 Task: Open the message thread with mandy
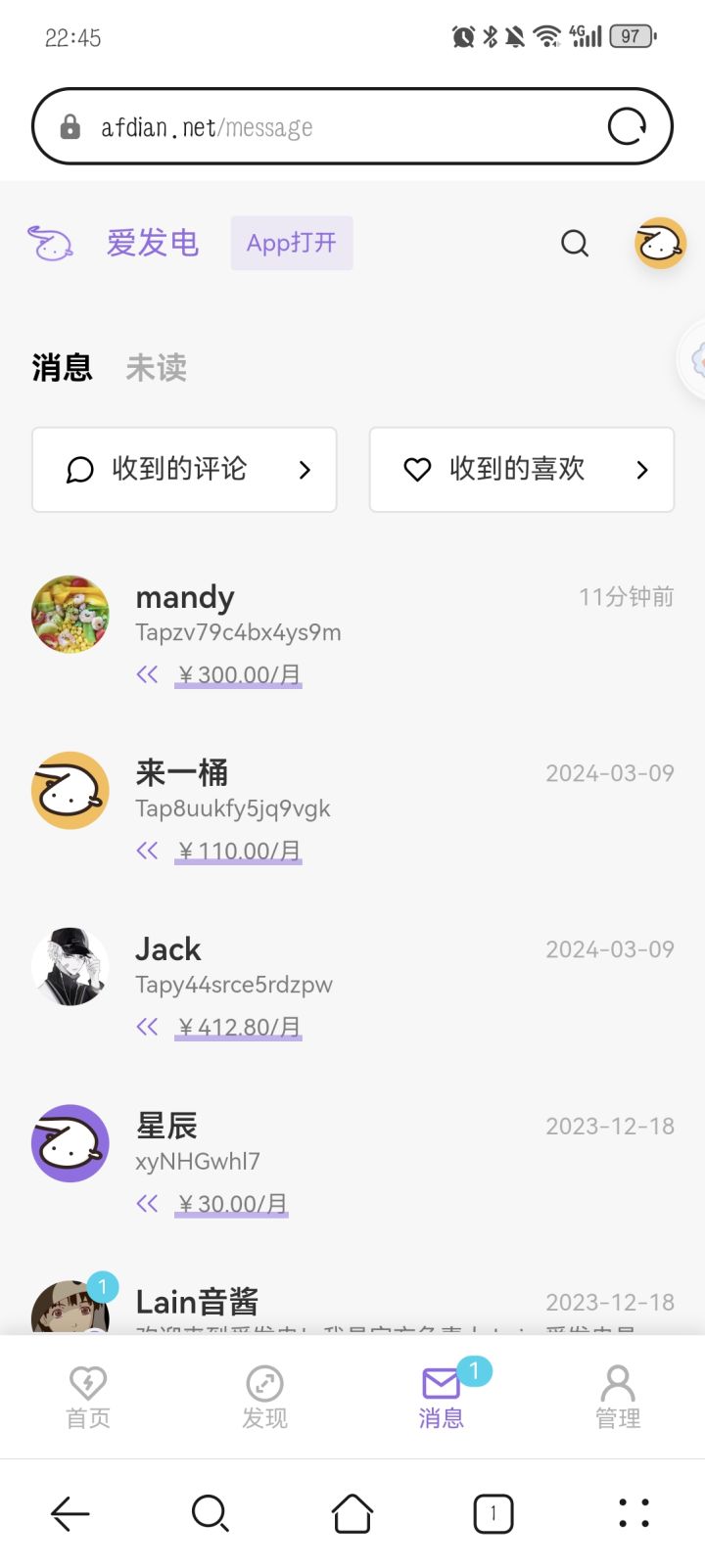tap(352, 632)
